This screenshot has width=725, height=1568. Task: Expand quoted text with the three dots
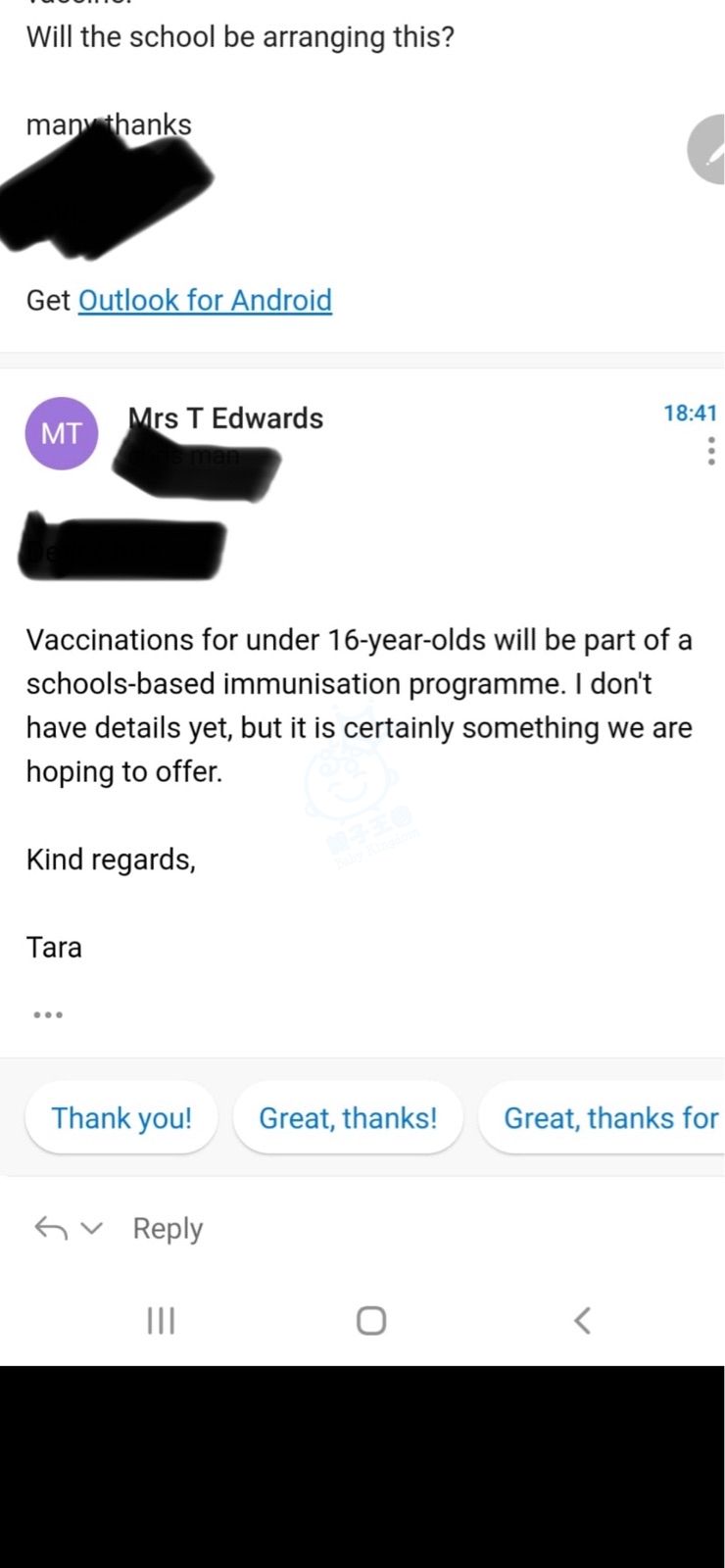(48, 1014)
